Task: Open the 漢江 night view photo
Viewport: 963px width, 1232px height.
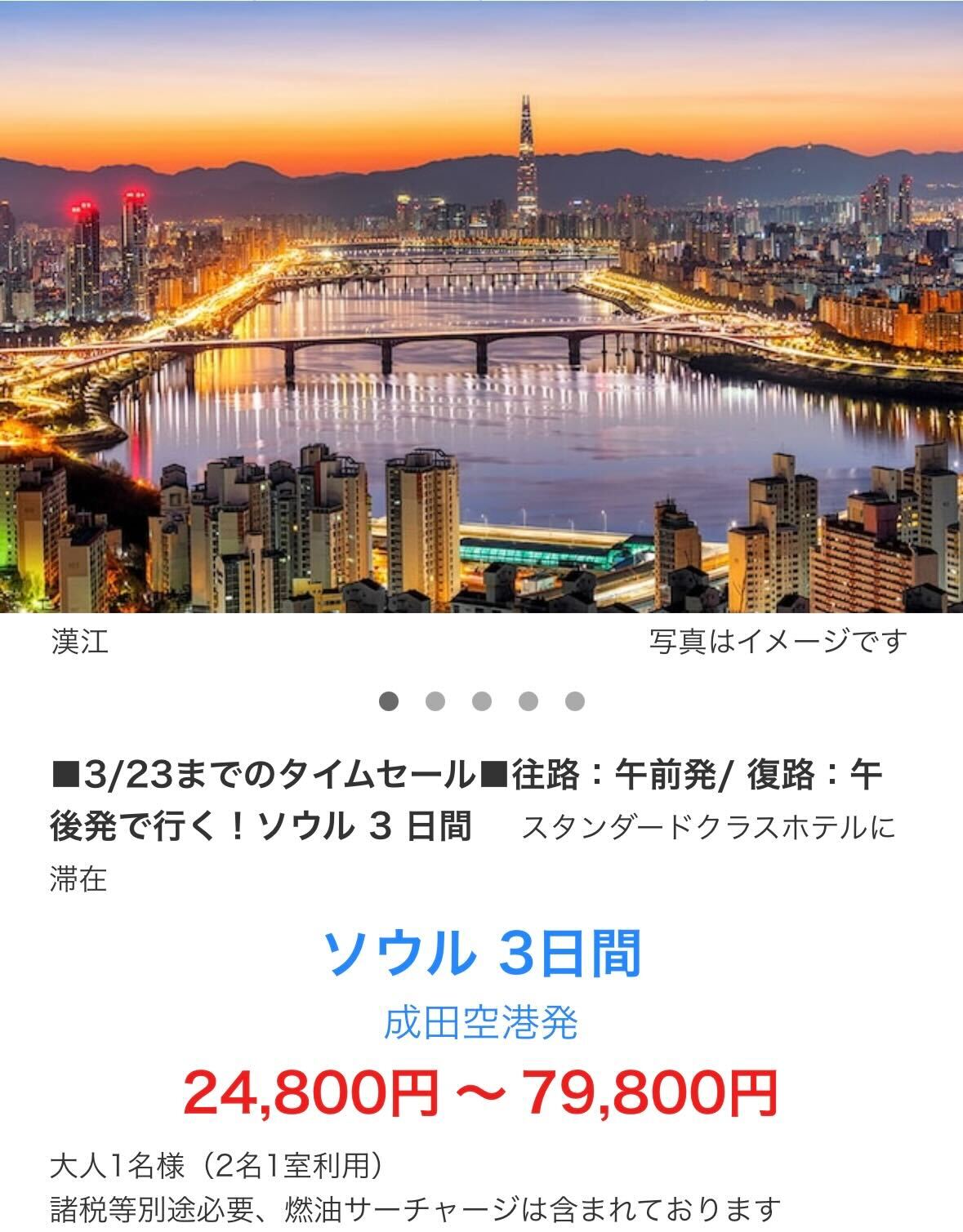Action: click(x=481, y=306)
